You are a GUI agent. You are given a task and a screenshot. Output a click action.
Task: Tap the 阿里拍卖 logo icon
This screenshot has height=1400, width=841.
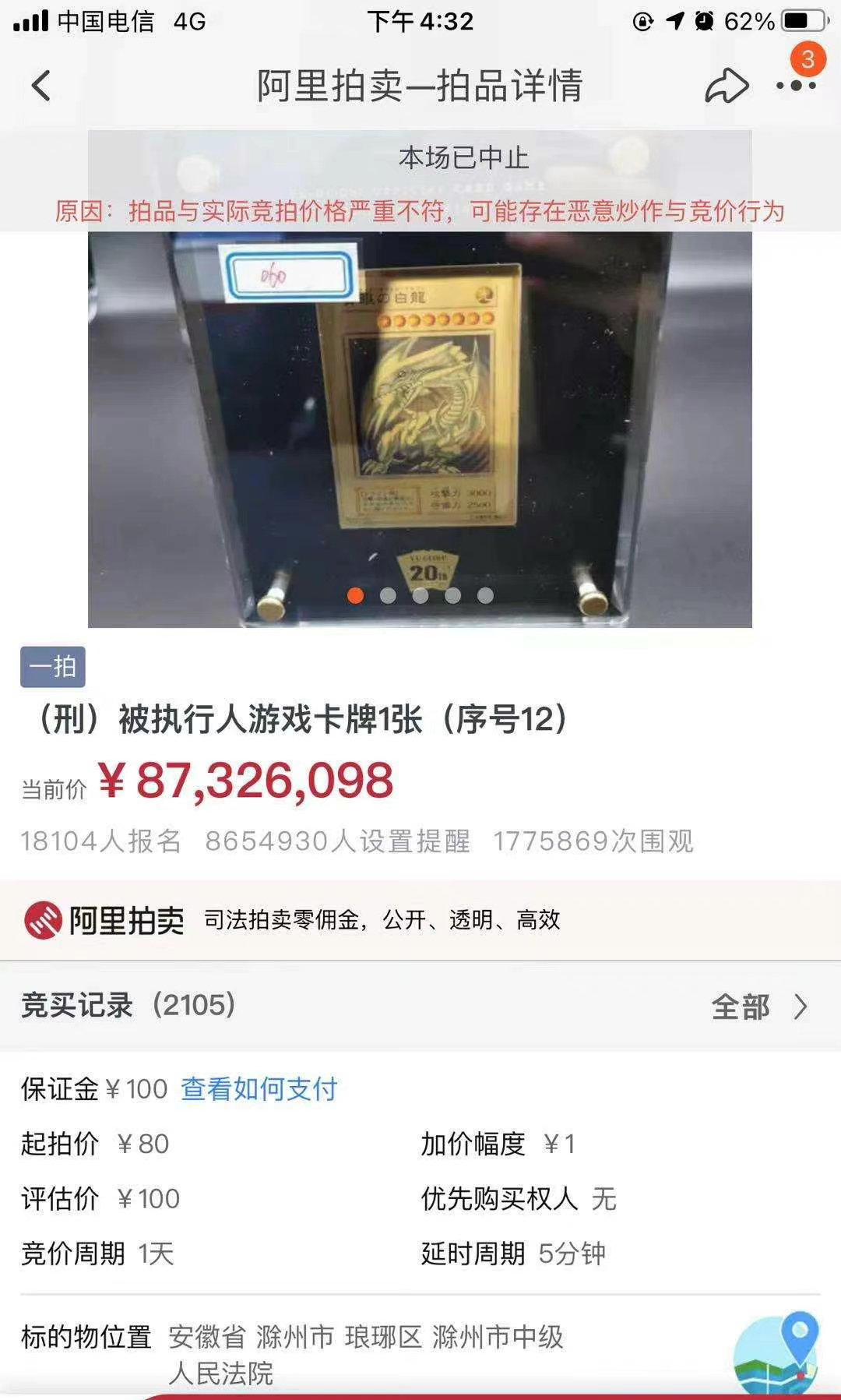point(44,920)
